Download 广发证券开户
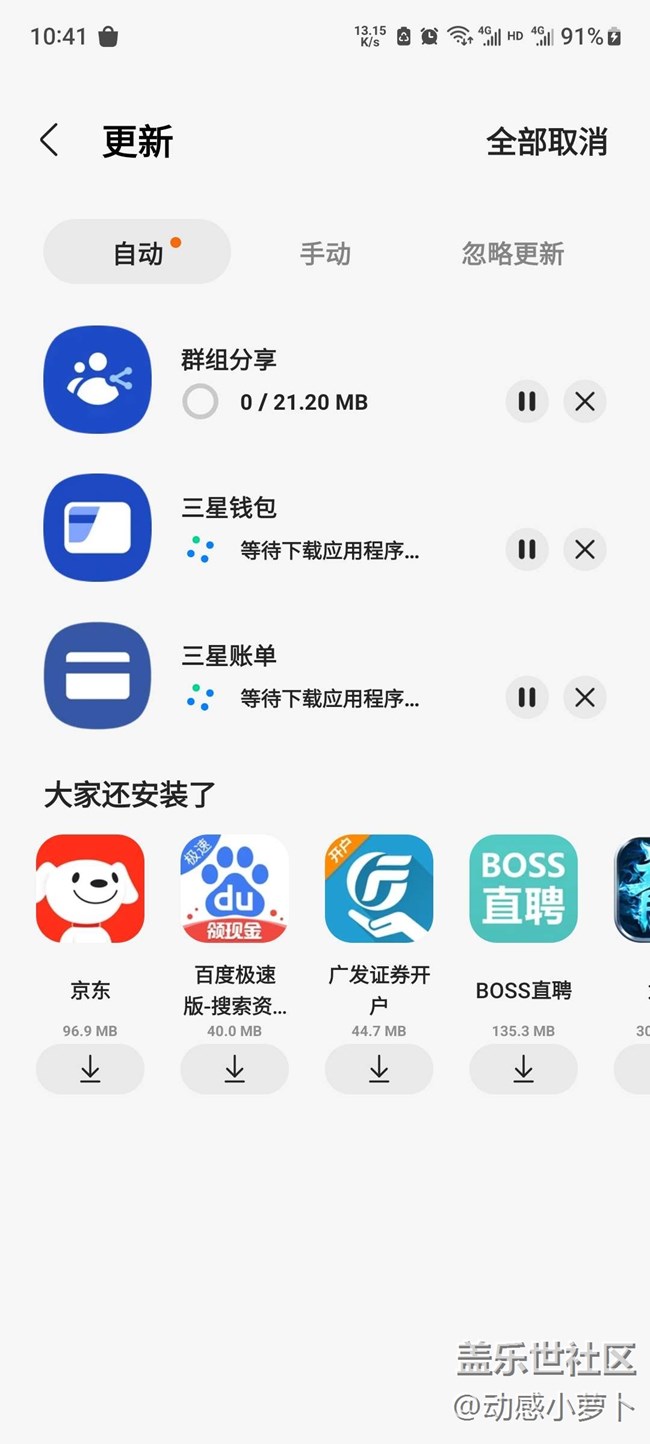Image resolution: width=650 pixels, height=1444 pixels. pos(379,1069)
